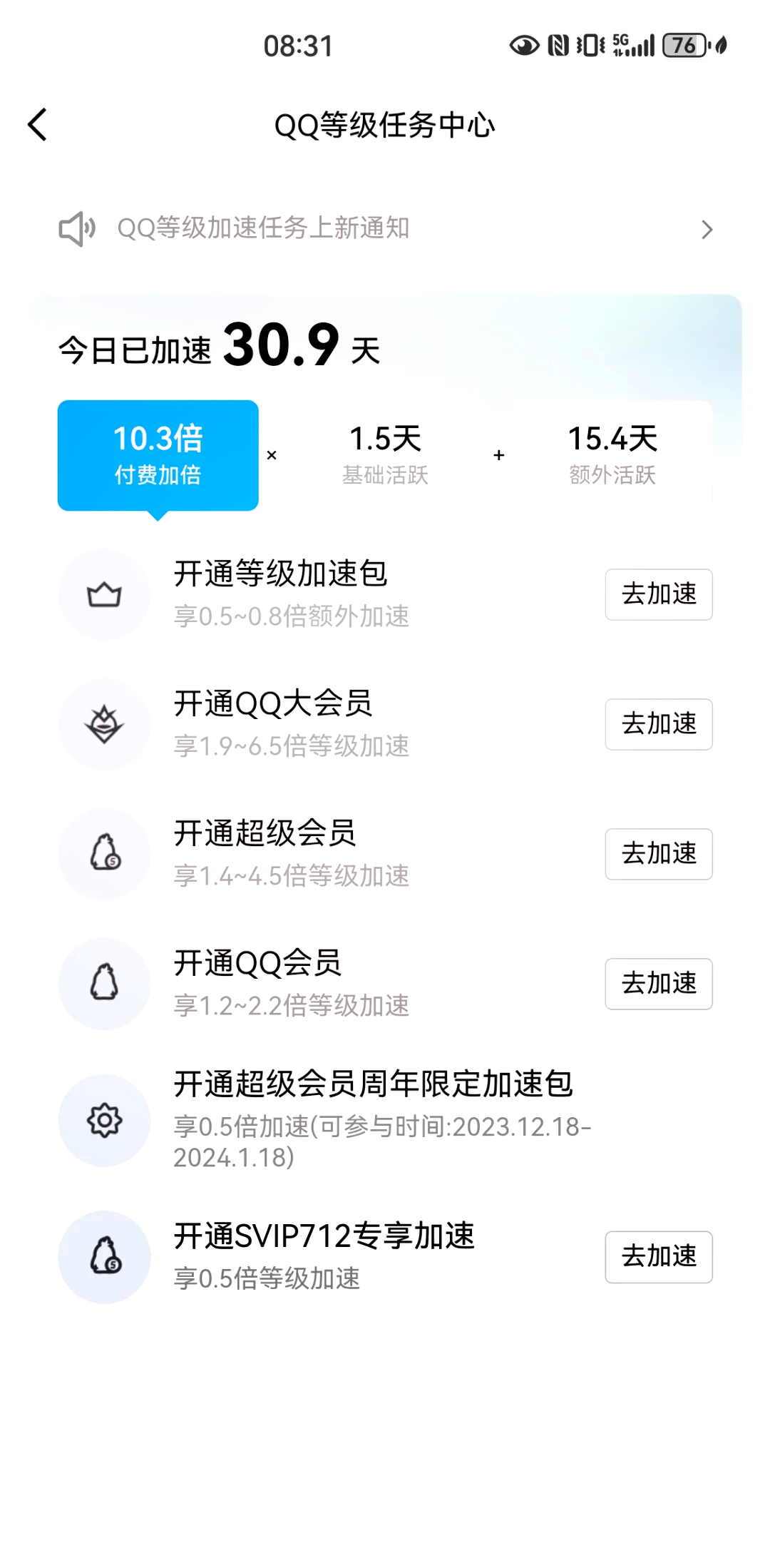
Task: Switch to the 1.5天基础活跃 segment
Action: (386, 454)
